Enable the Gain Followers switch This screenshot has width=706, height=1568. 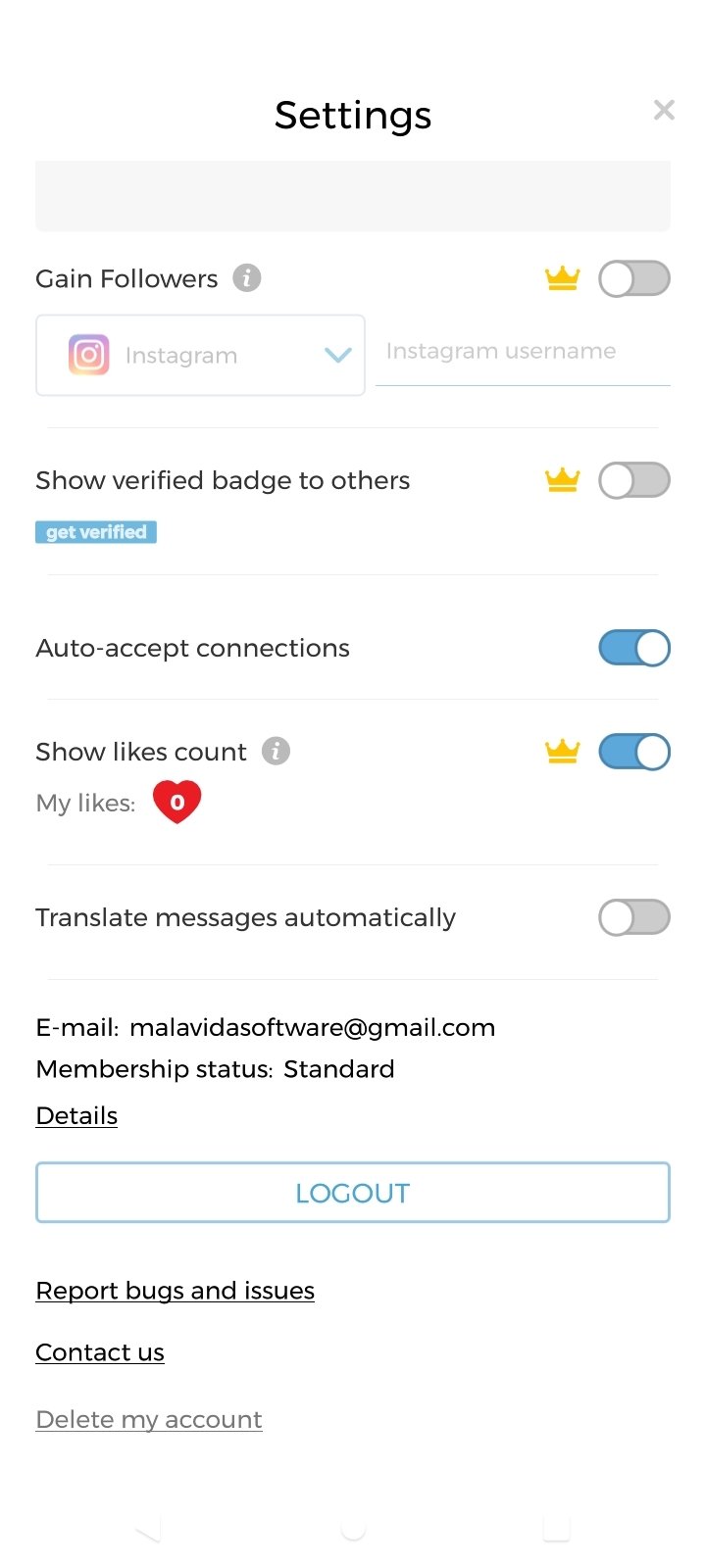coord(634,278)
